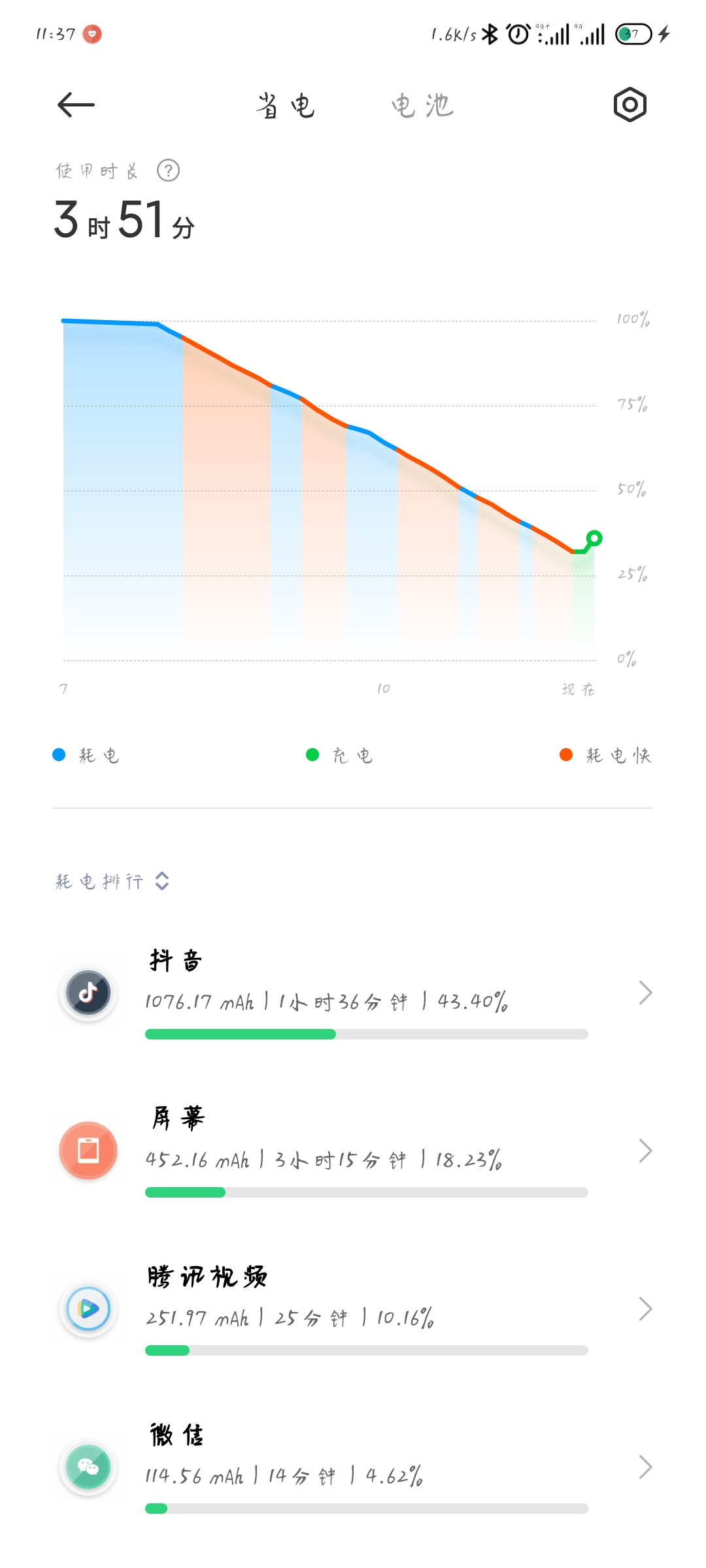Image resolution: width=706 pixels, height=1568 pixels.
Task: Switch to the 电池 tab
Action: (422, 106)
